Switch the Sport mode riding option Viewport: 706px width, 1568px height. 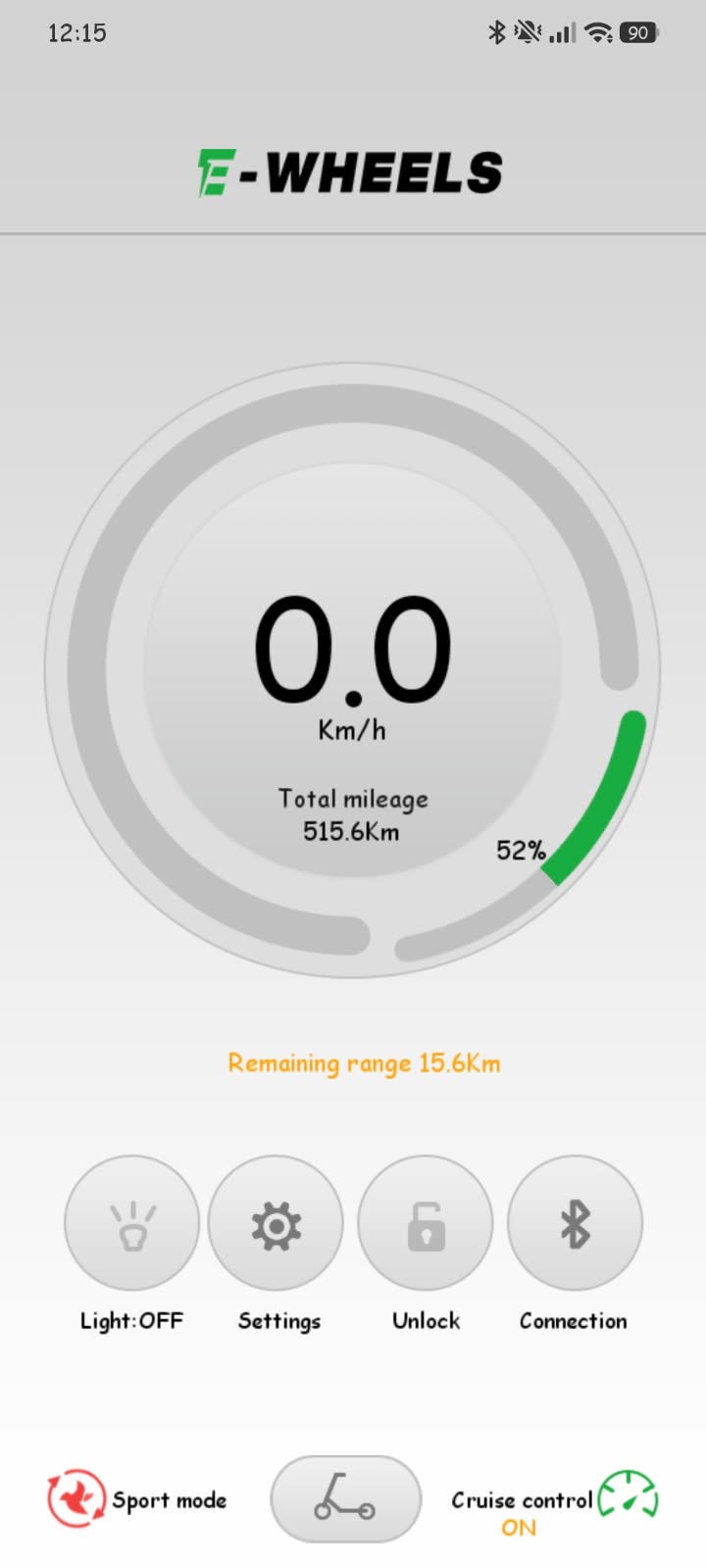tap(137, 1498)
